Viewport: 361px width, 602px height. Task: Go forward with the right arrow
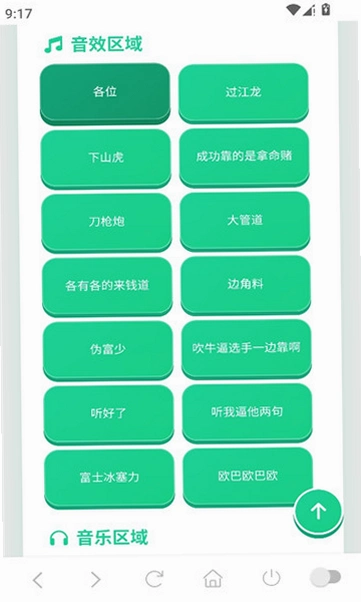[96, 579]
